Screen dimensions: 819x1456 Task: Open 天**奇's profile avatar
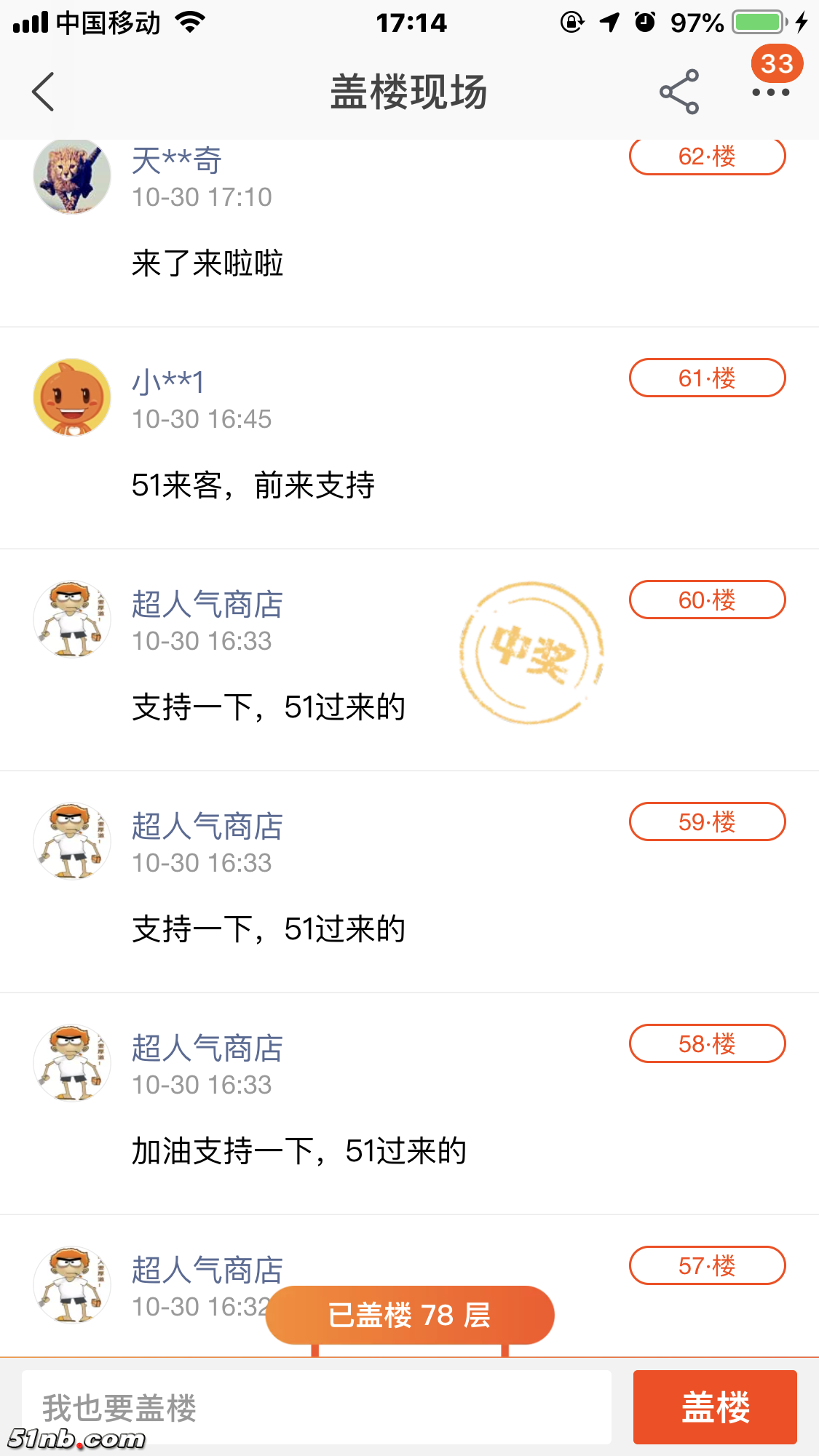tap(72, 176)
